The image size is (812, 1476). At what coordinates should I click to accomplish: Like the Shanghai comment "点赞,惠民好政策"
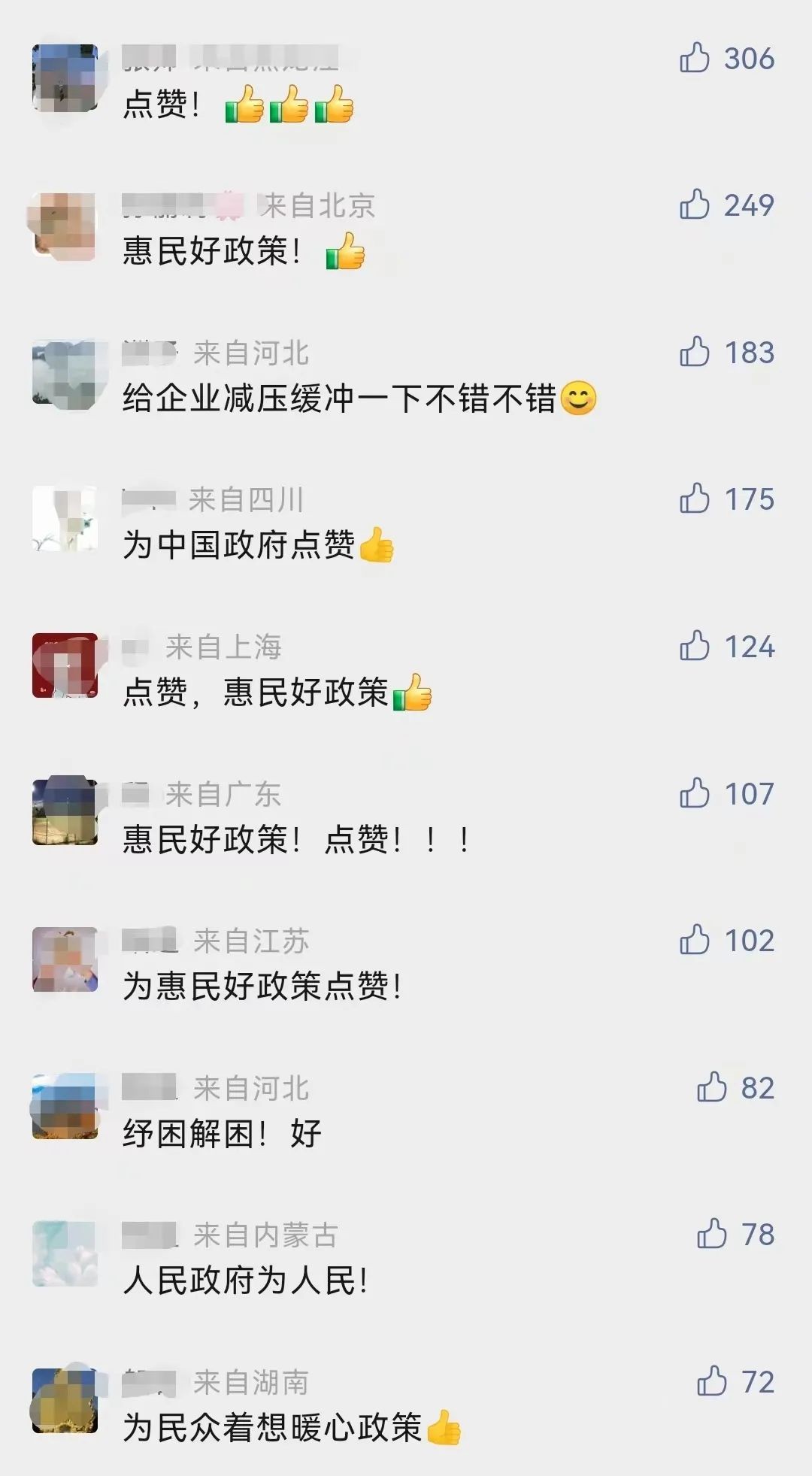[x=695, y=646]
